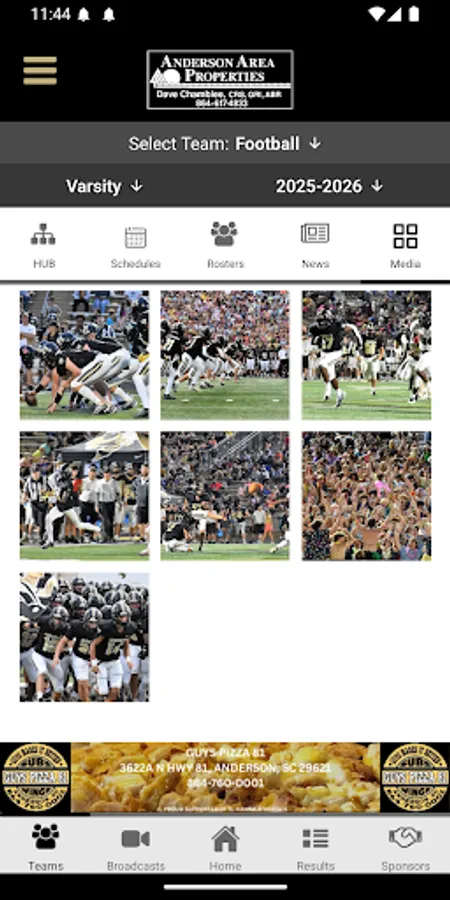Open the hamburger drawer menu
The width and height of the screenshot is (450, 900).
(x=40, y=71)
